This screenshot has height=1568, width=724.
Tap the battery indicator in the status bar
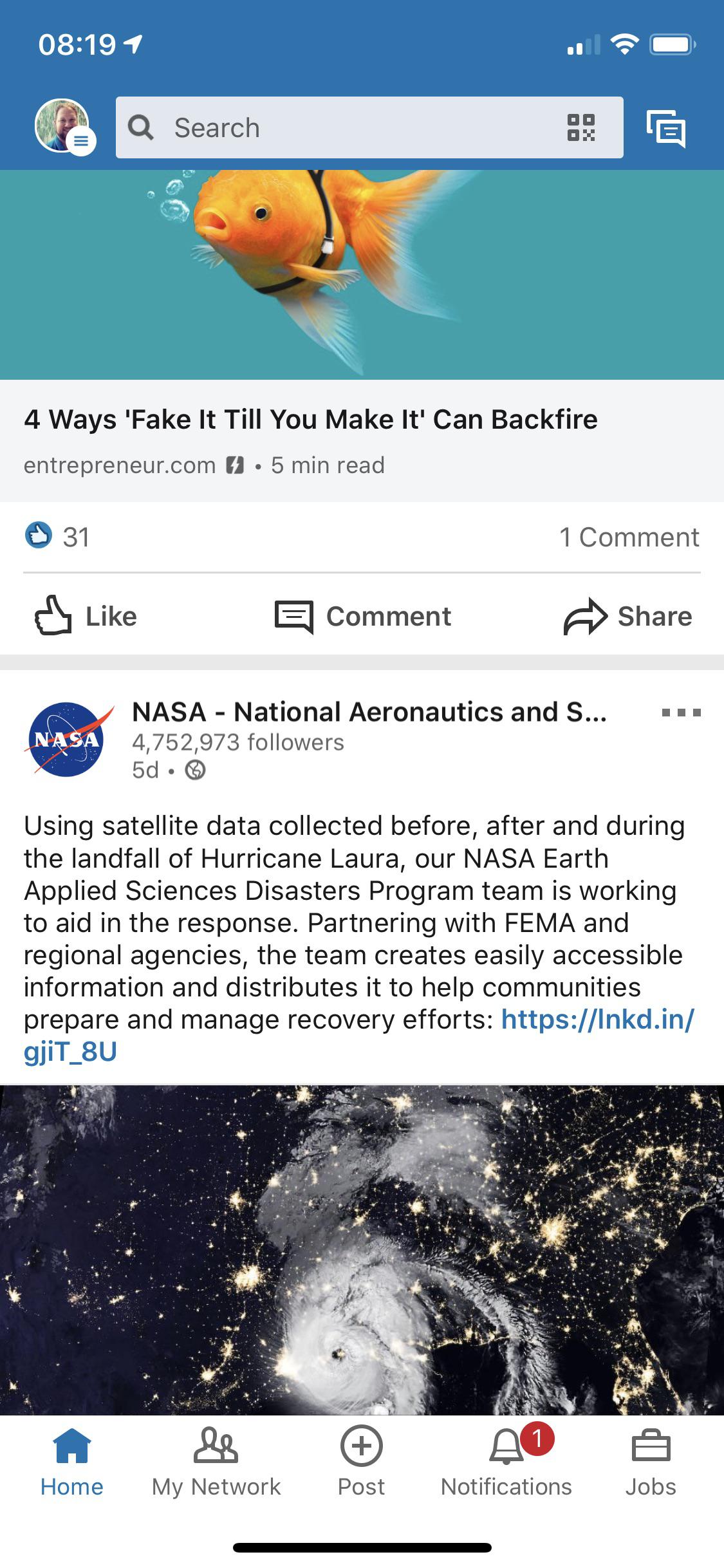[x=671, y=44]
